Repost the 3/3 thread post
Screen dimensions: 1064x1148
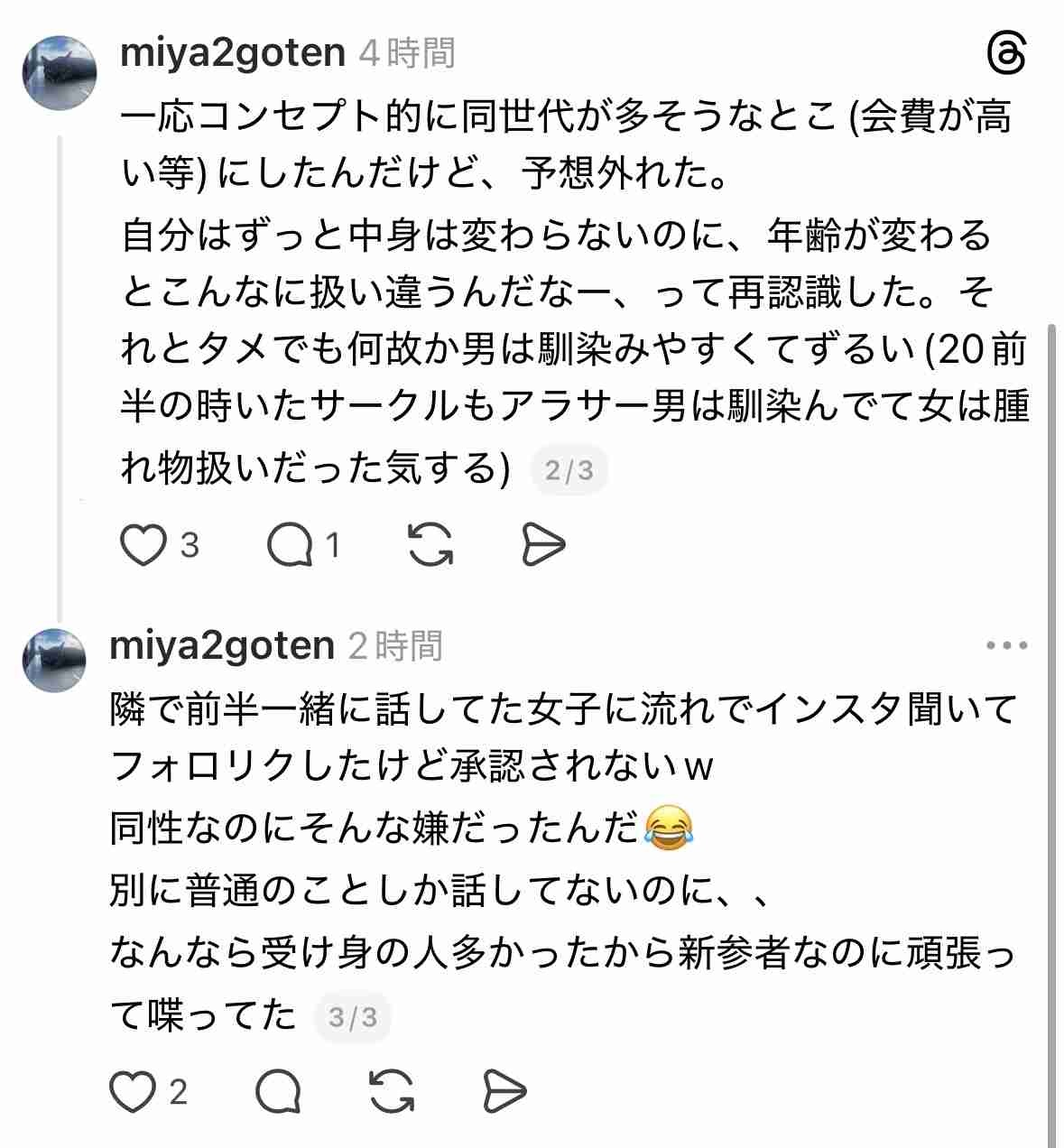point(393,1093)
